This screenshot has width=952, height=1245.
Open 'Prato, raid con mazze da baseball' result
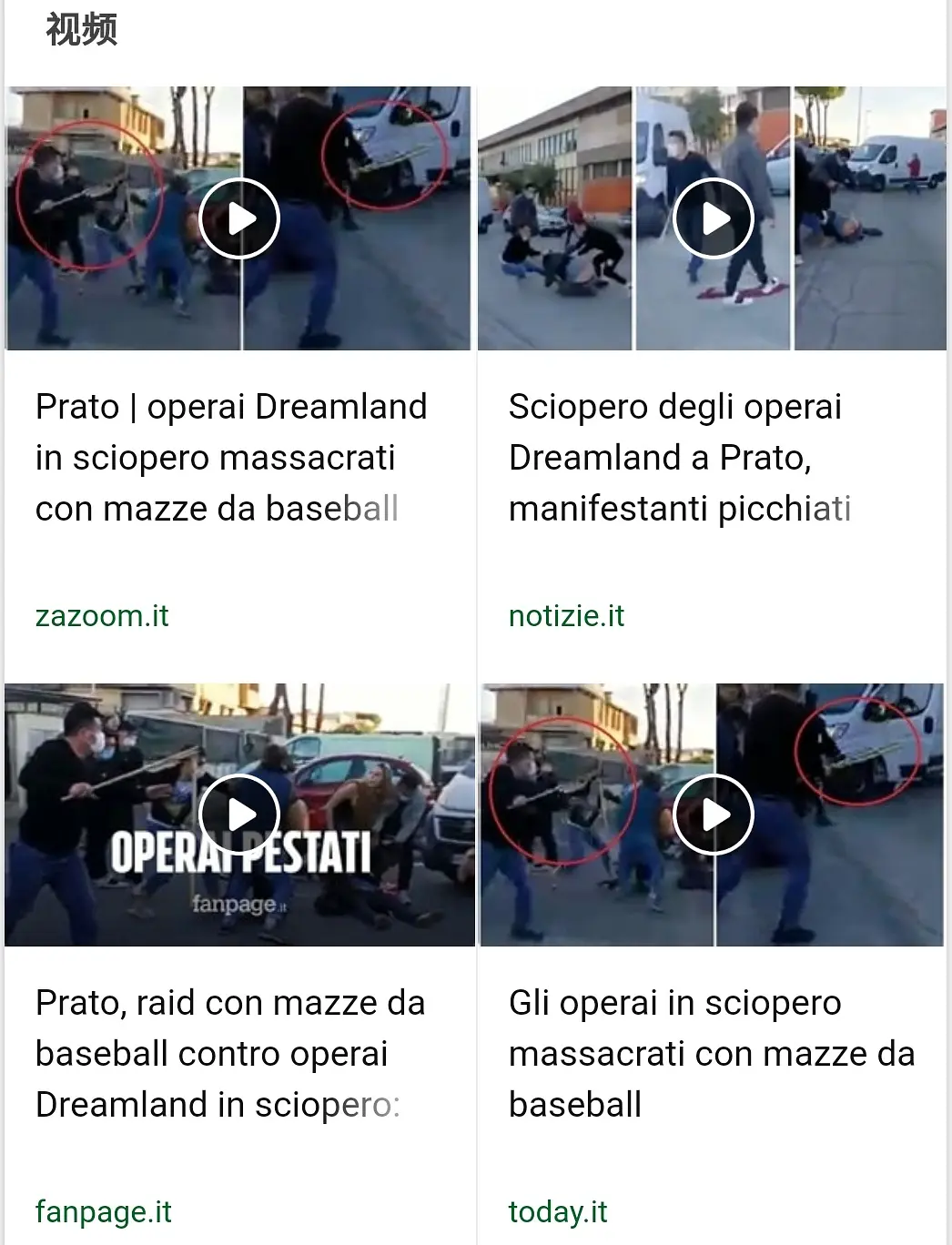click(x=229, y=1054)
